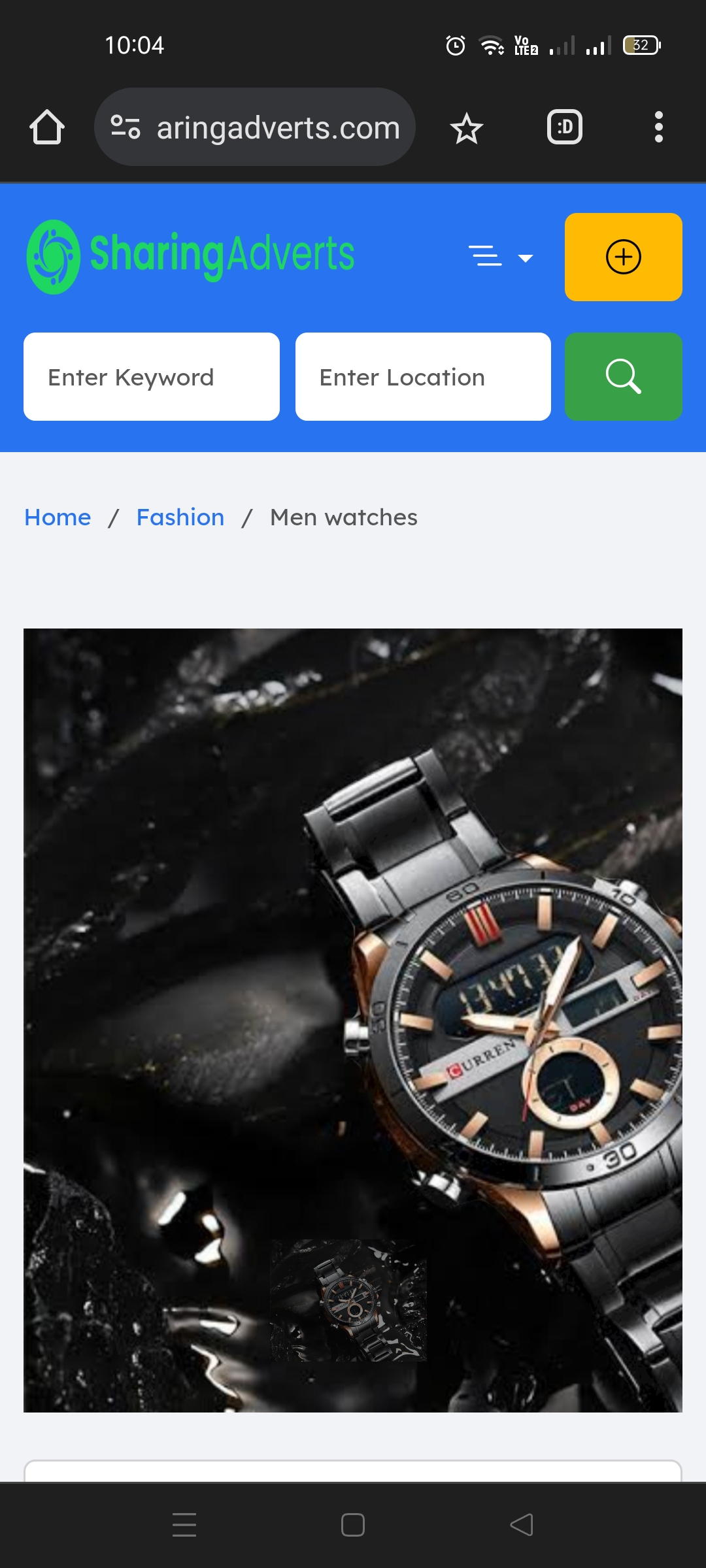Open the browser tab switcher

pos(564,127)
